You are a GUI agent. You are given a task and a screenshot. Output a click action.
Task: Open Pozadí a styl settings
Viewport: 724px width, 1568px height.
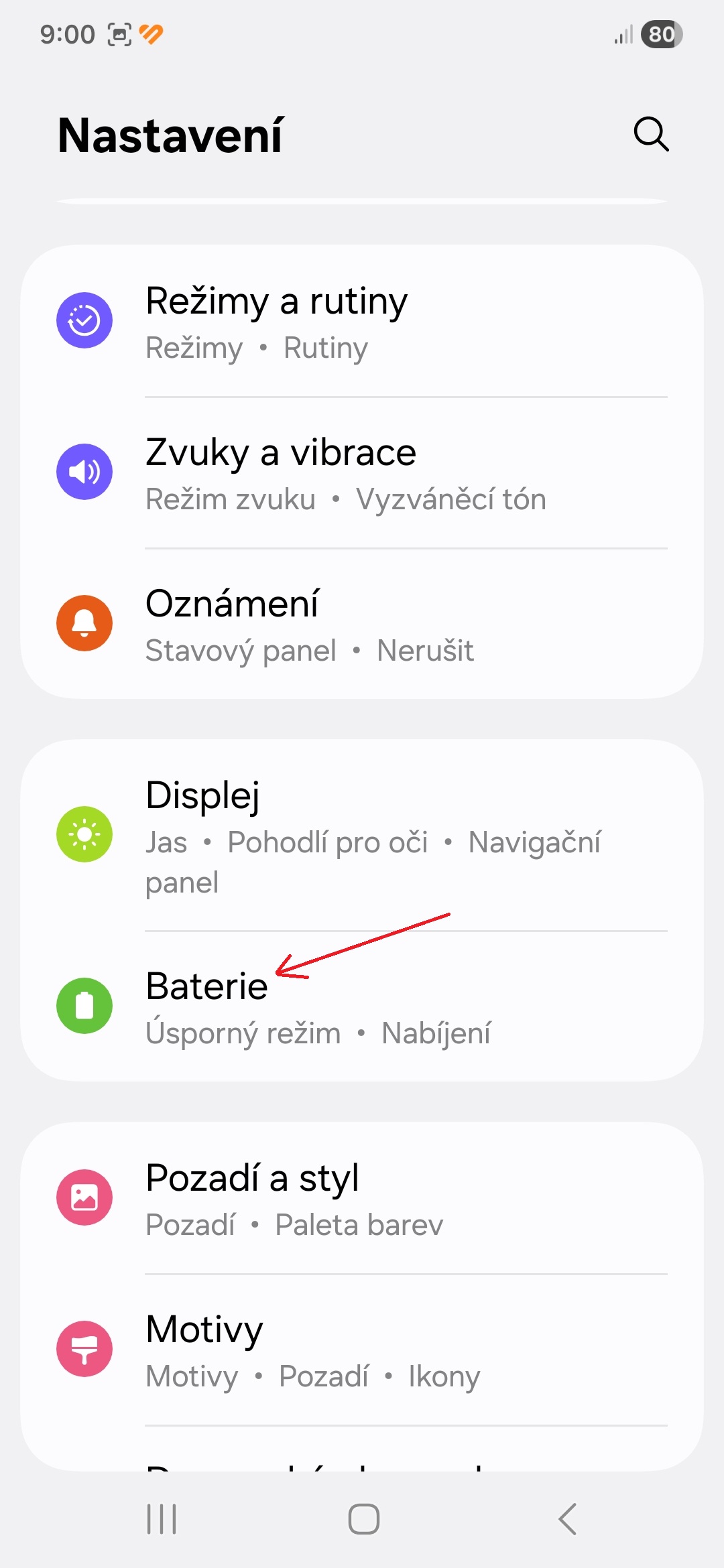tap(362, 1198)
